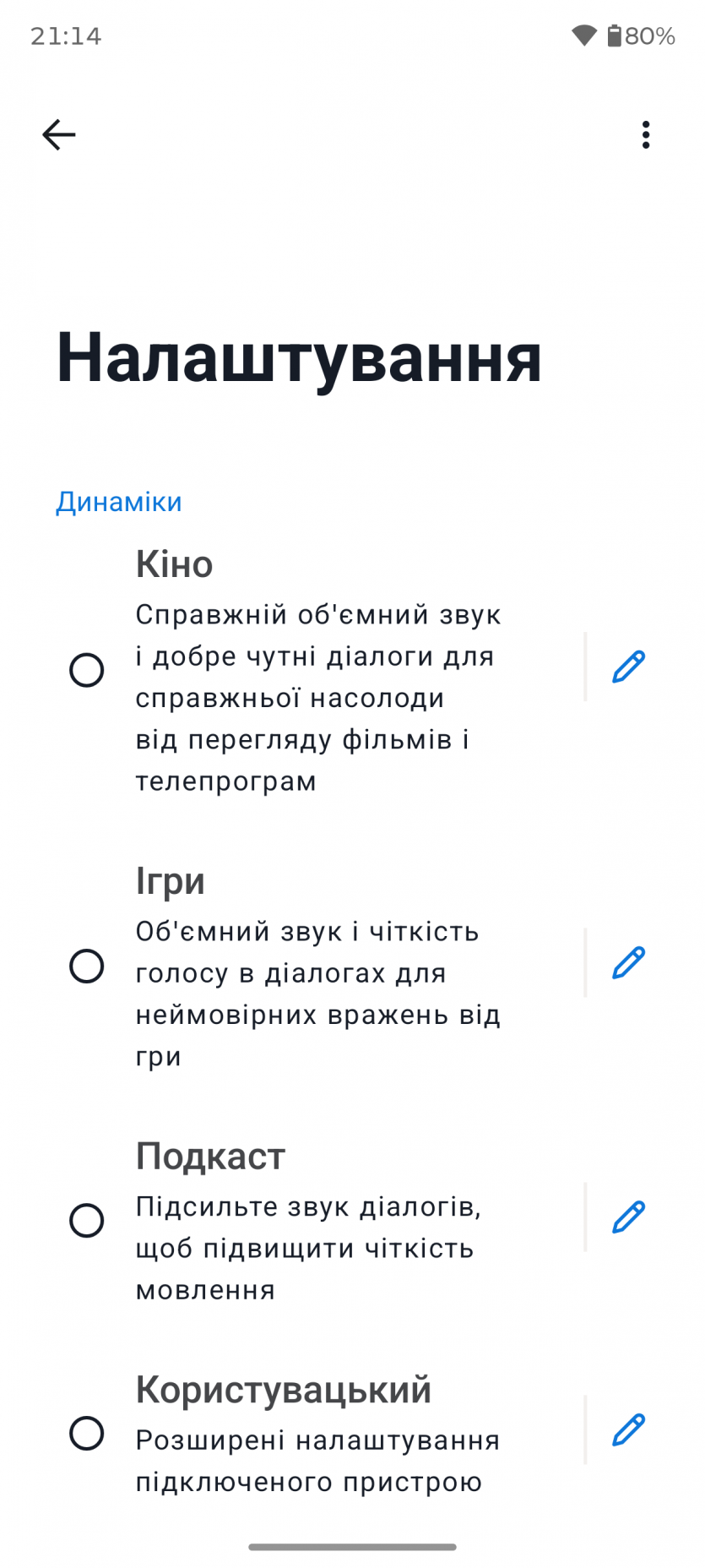Go back using the arrow icon
This screenshot has height=1568, width=705.
click(x=58, y=134)
